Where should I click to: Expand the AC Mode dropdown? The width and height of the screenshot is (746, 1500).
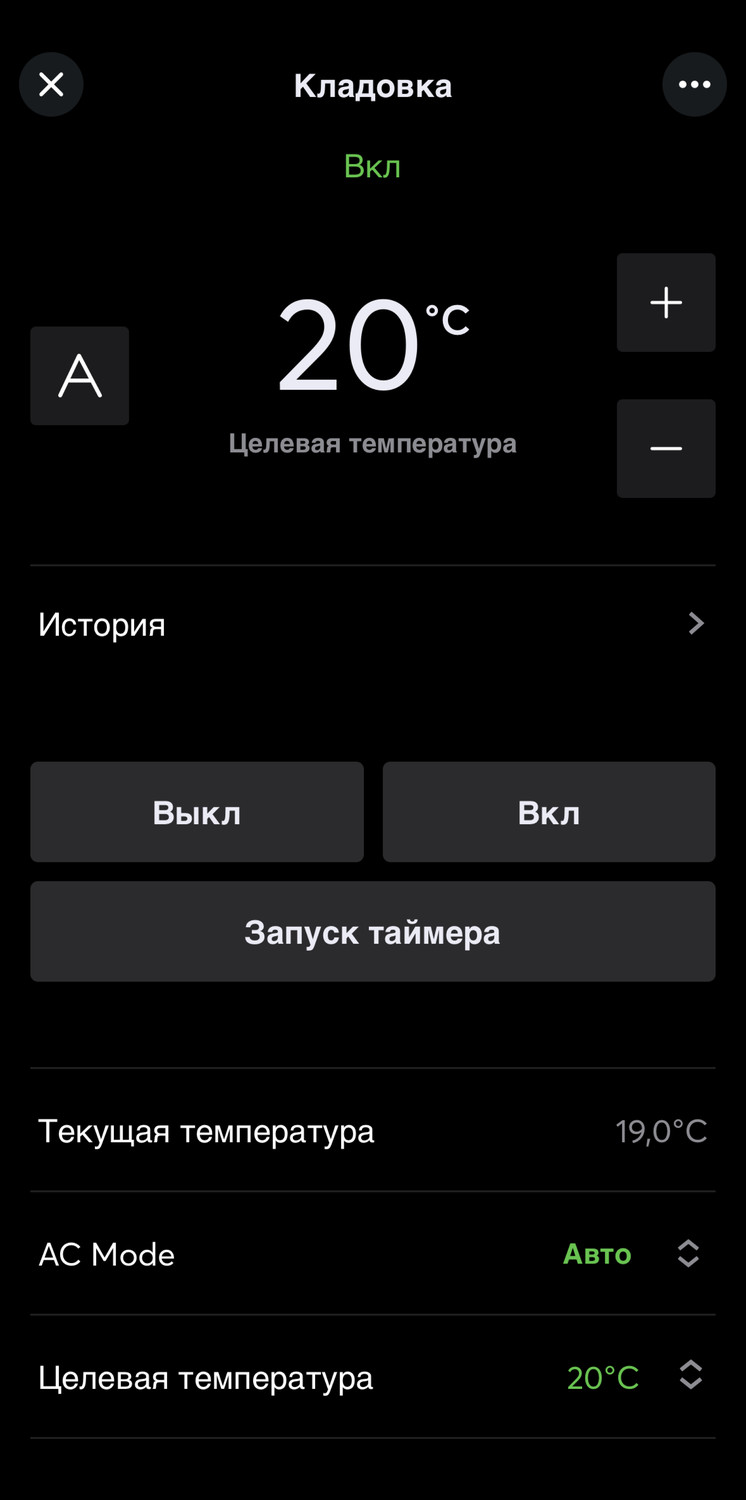(688, 1254)
